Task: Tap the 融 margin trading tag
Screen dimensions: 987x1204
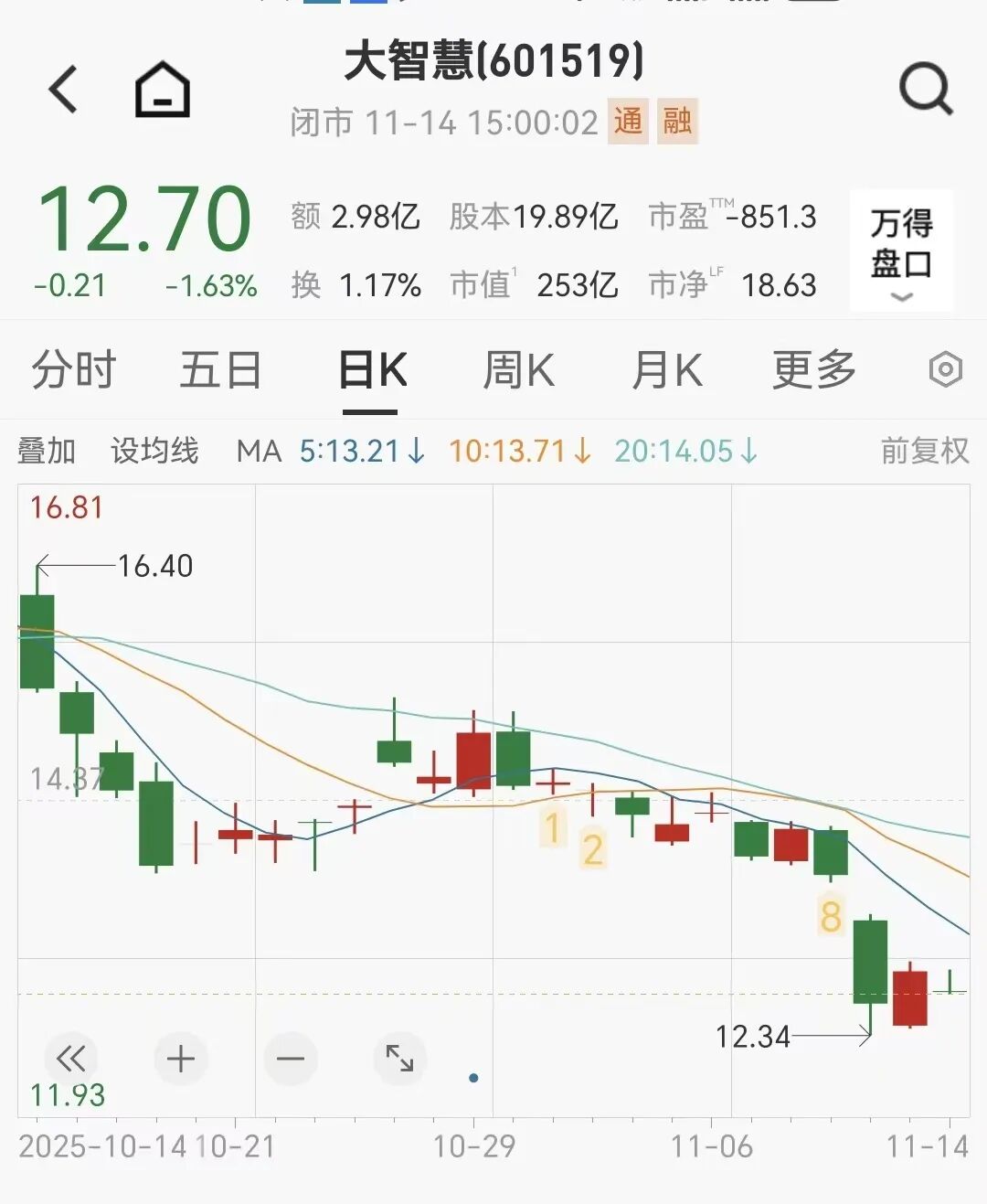Action: point(677,121)
